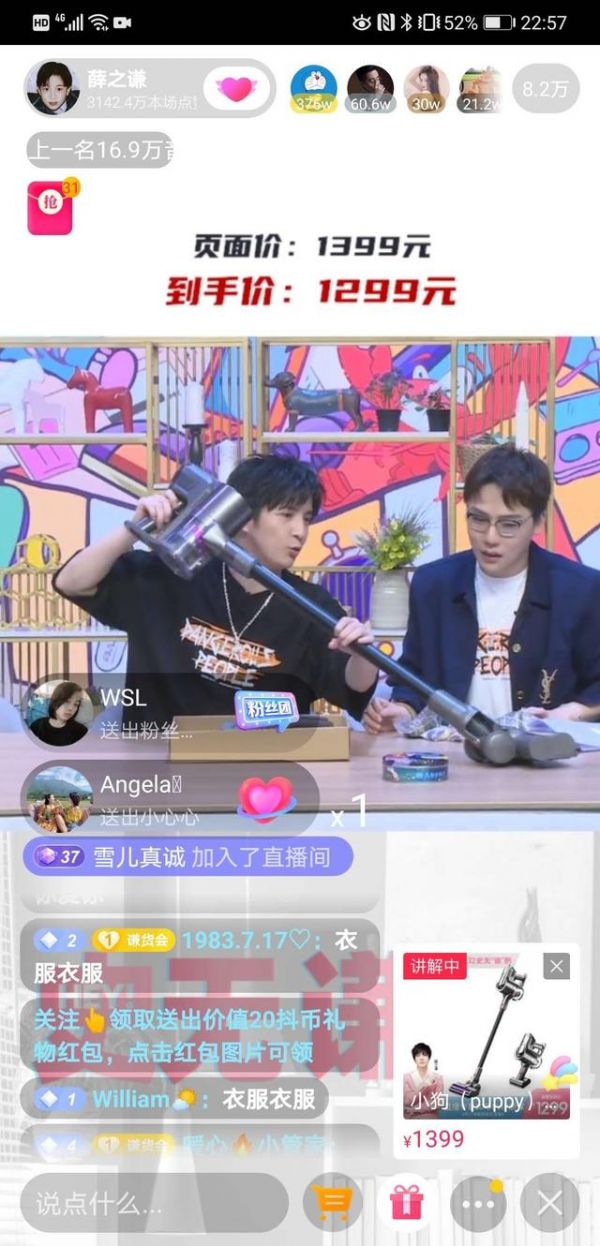The image size is (600, 1246).
Task: Open streamer 薛之谦's profile avatar
Action: (x=53, y=88)
